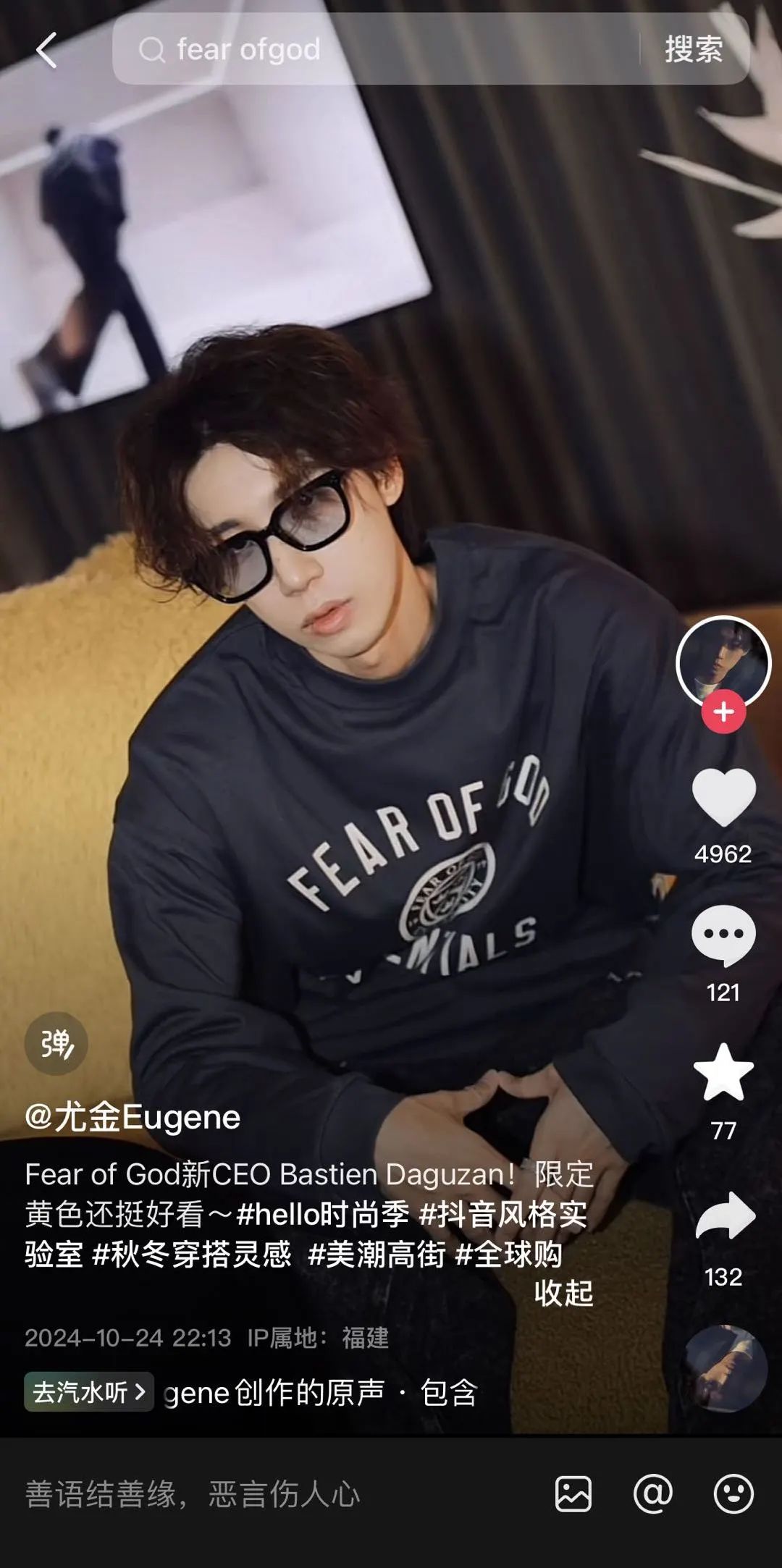Follow the creator with the red plus

[723, 712]
